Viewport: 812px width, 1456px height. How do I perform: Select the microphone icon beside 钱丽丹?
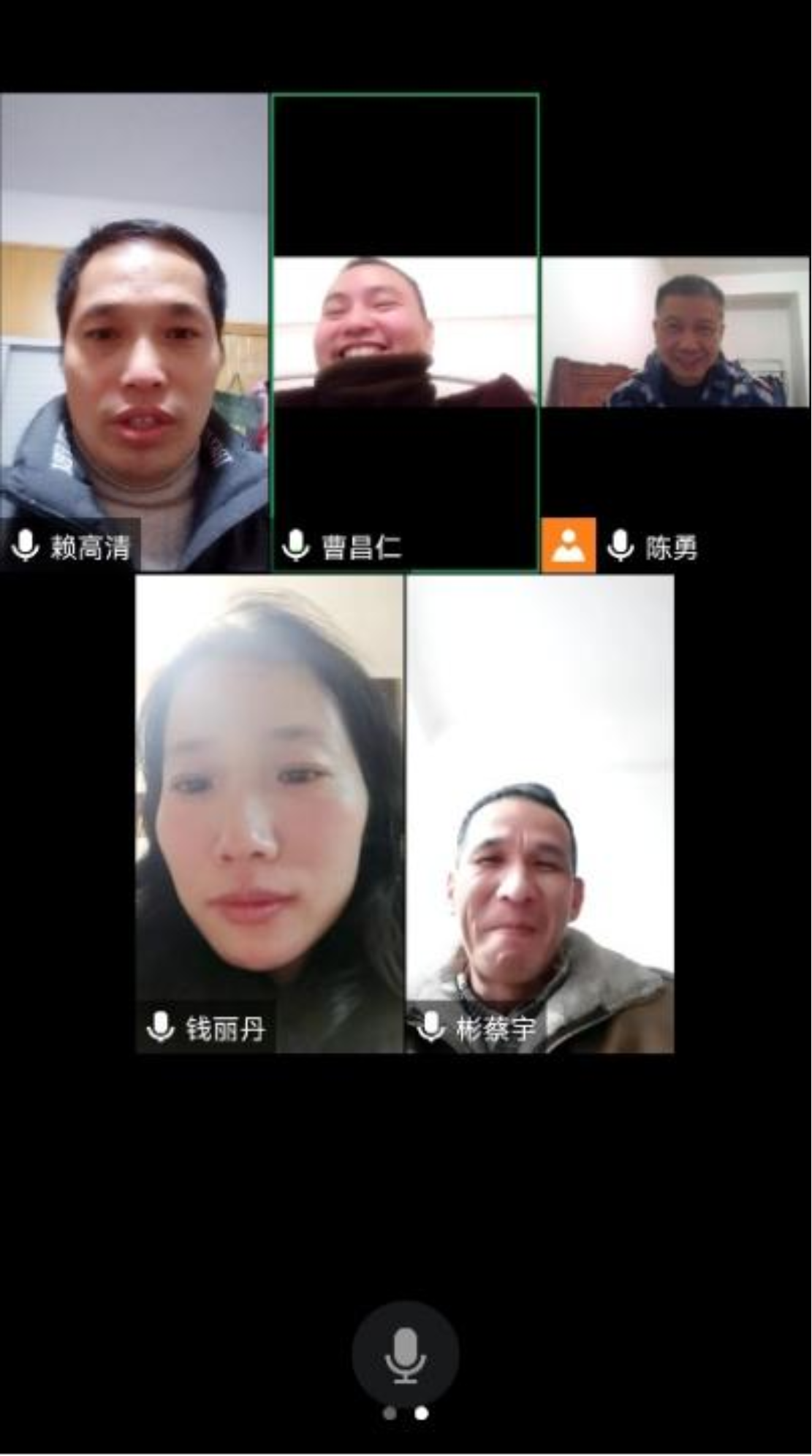[159, 1028]
